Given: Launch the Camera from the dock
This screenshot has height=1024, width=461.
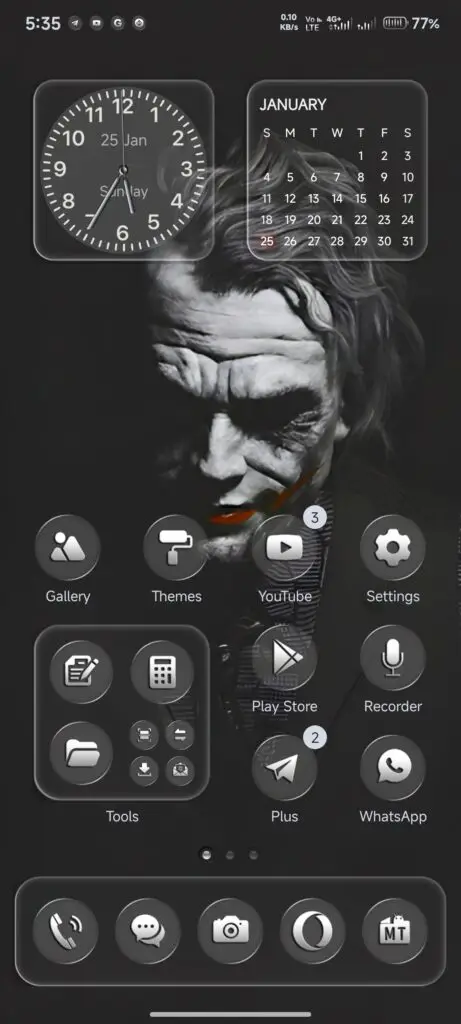Looking at the screenshot, I should click(230, 931).
